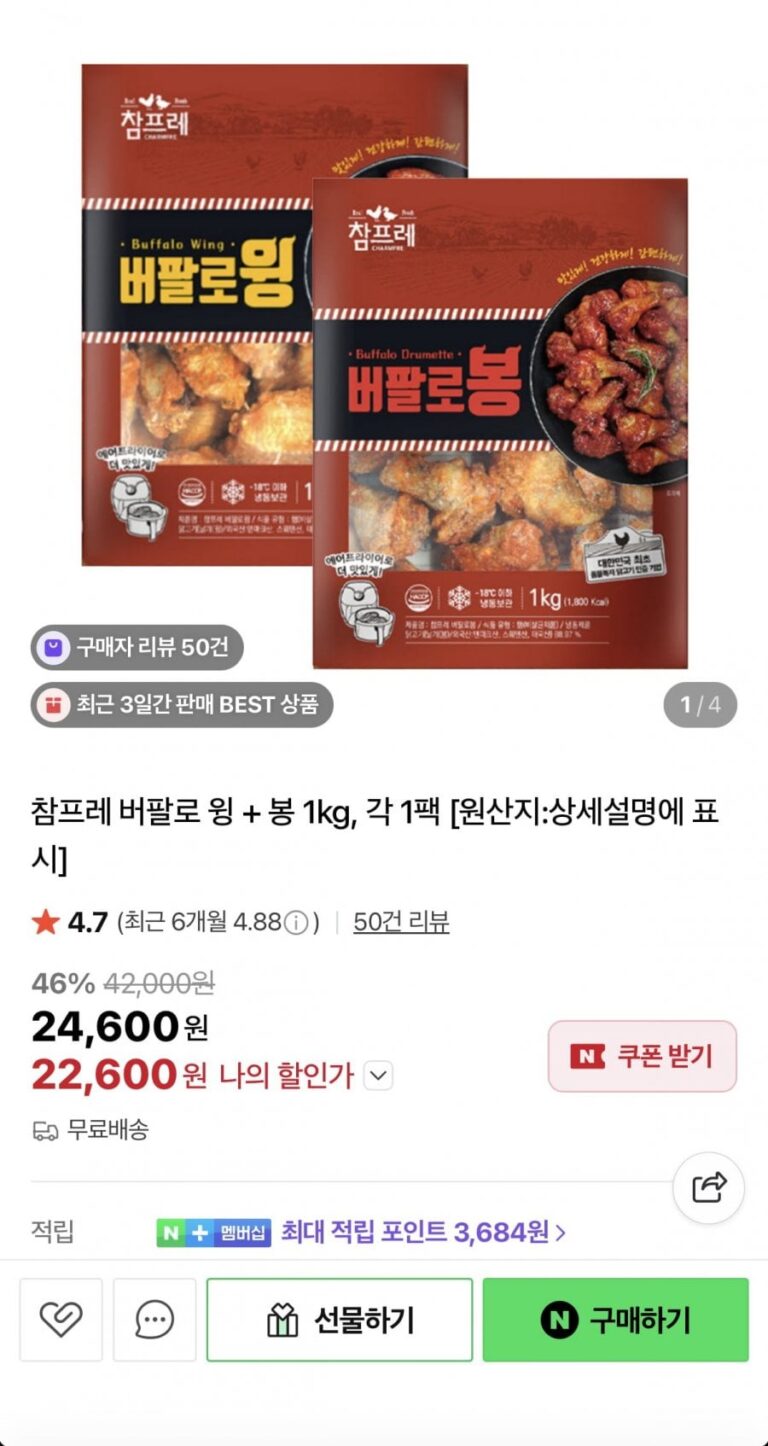Get the coupon with 쿠폰 받기
Viewport: 768px width, 1446px height.
[x=642, y=1056]
